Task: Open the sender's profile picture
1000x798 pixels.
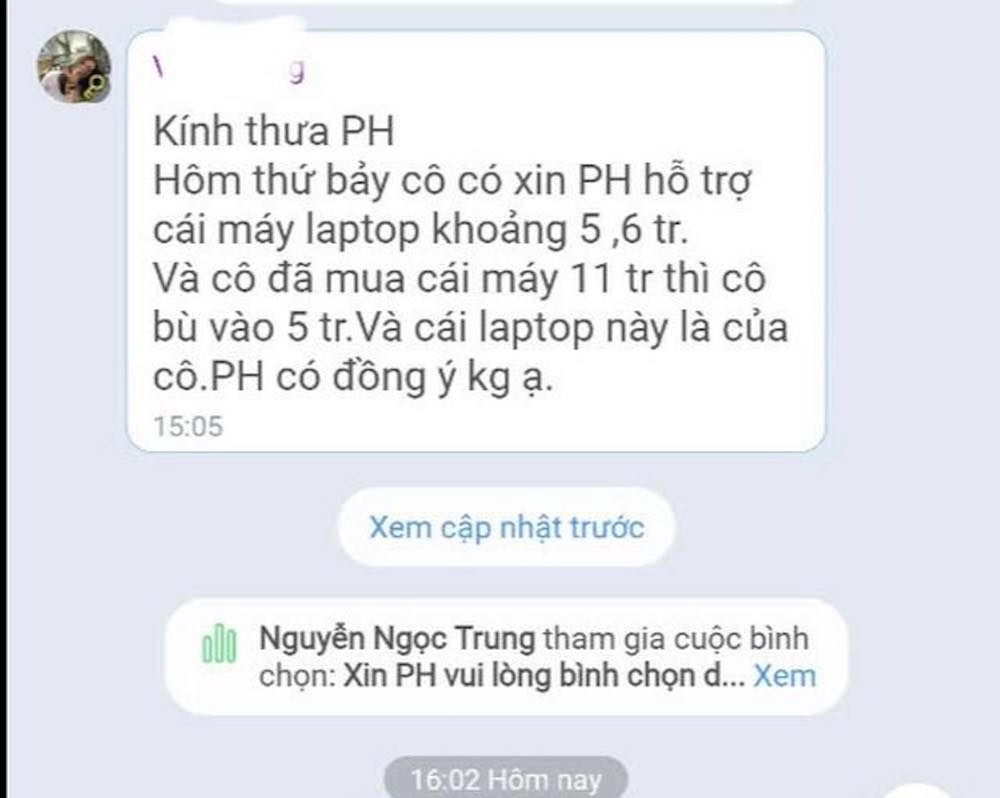Action: [x=74, y=67]
